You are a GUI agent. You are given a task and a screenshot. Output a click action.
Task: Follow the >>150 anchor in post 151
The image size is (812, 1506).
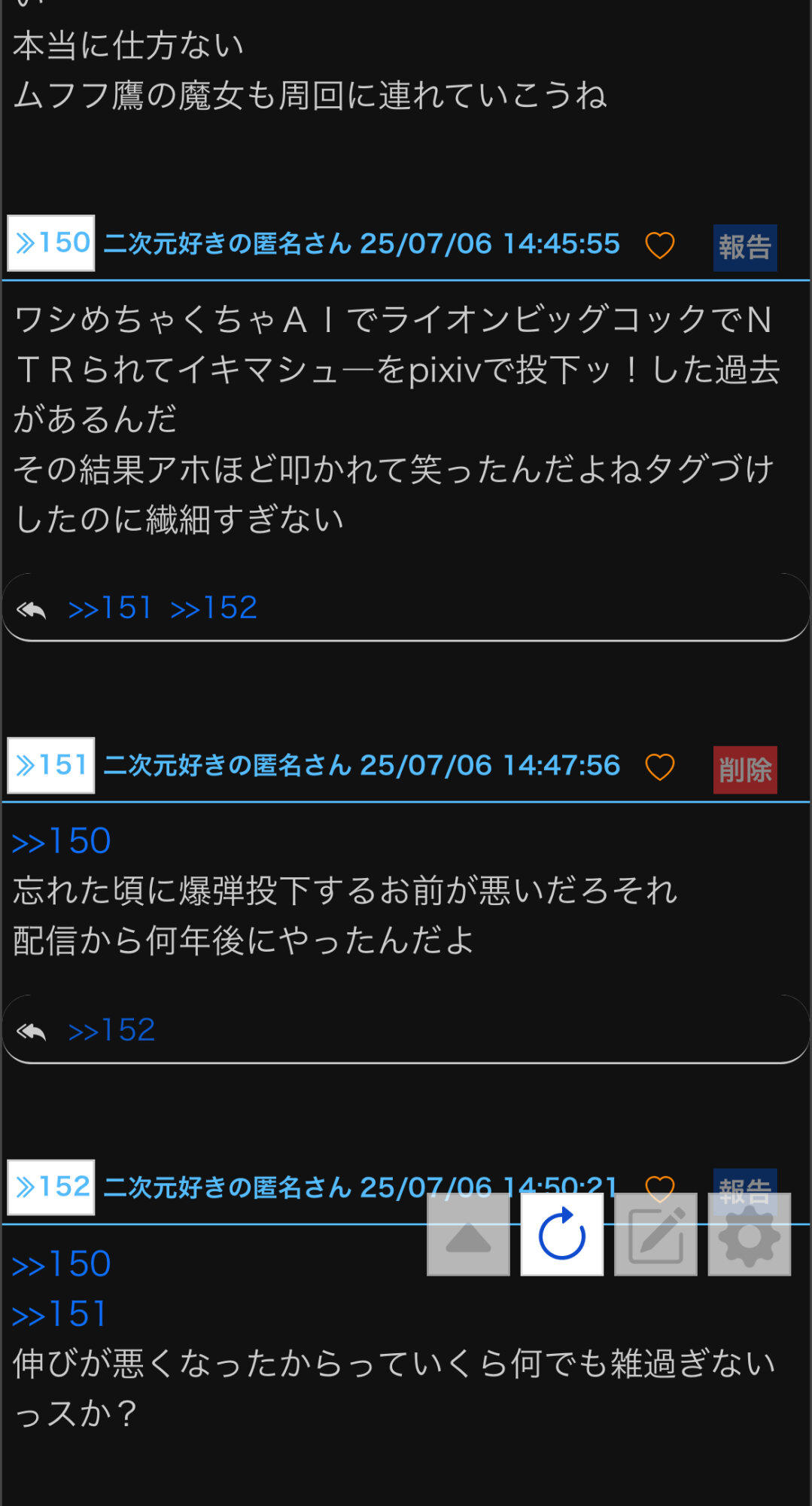point(62,841)
